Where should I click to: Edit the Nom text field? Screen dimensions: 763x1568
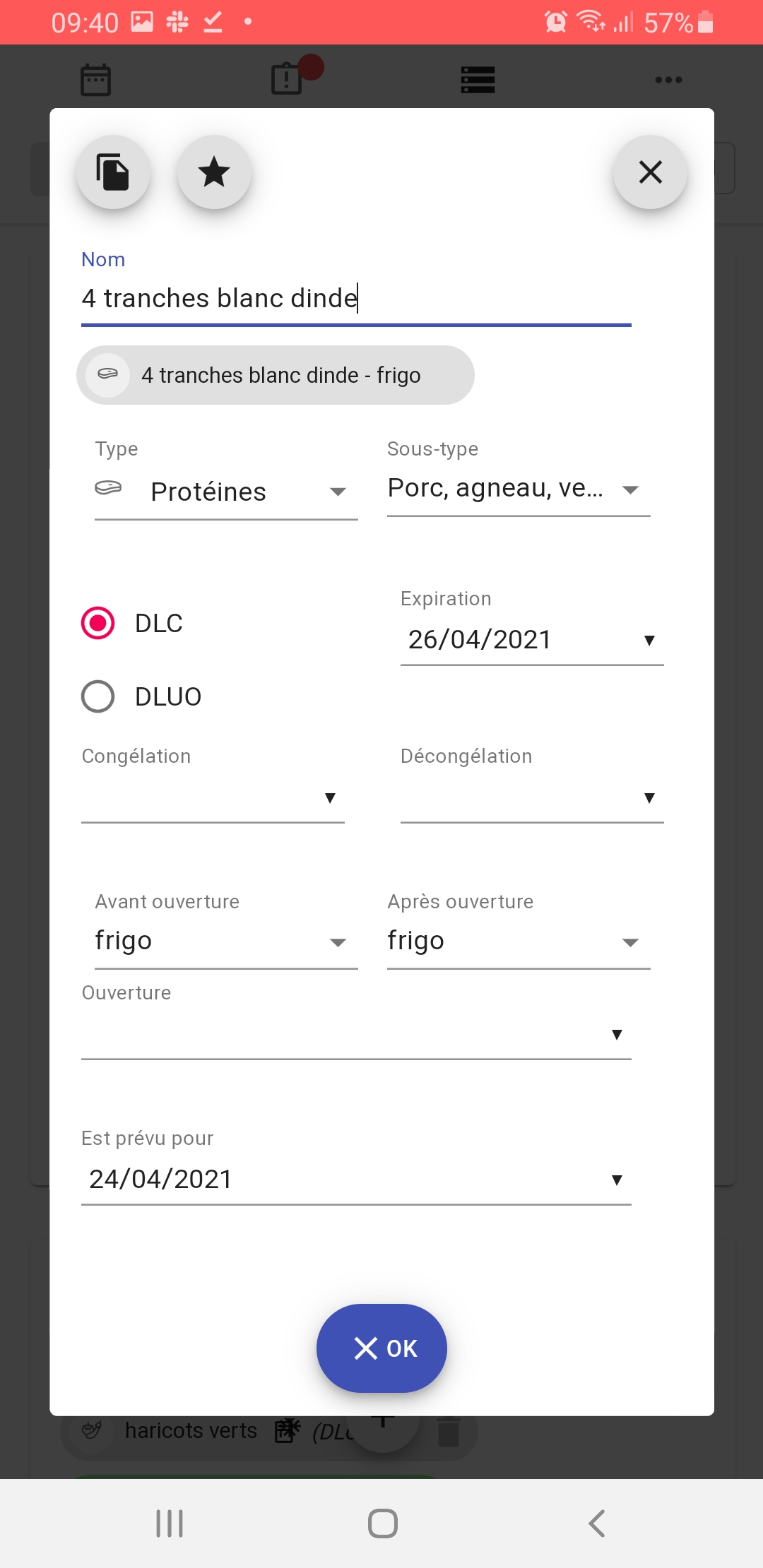[x=356, y=298]
